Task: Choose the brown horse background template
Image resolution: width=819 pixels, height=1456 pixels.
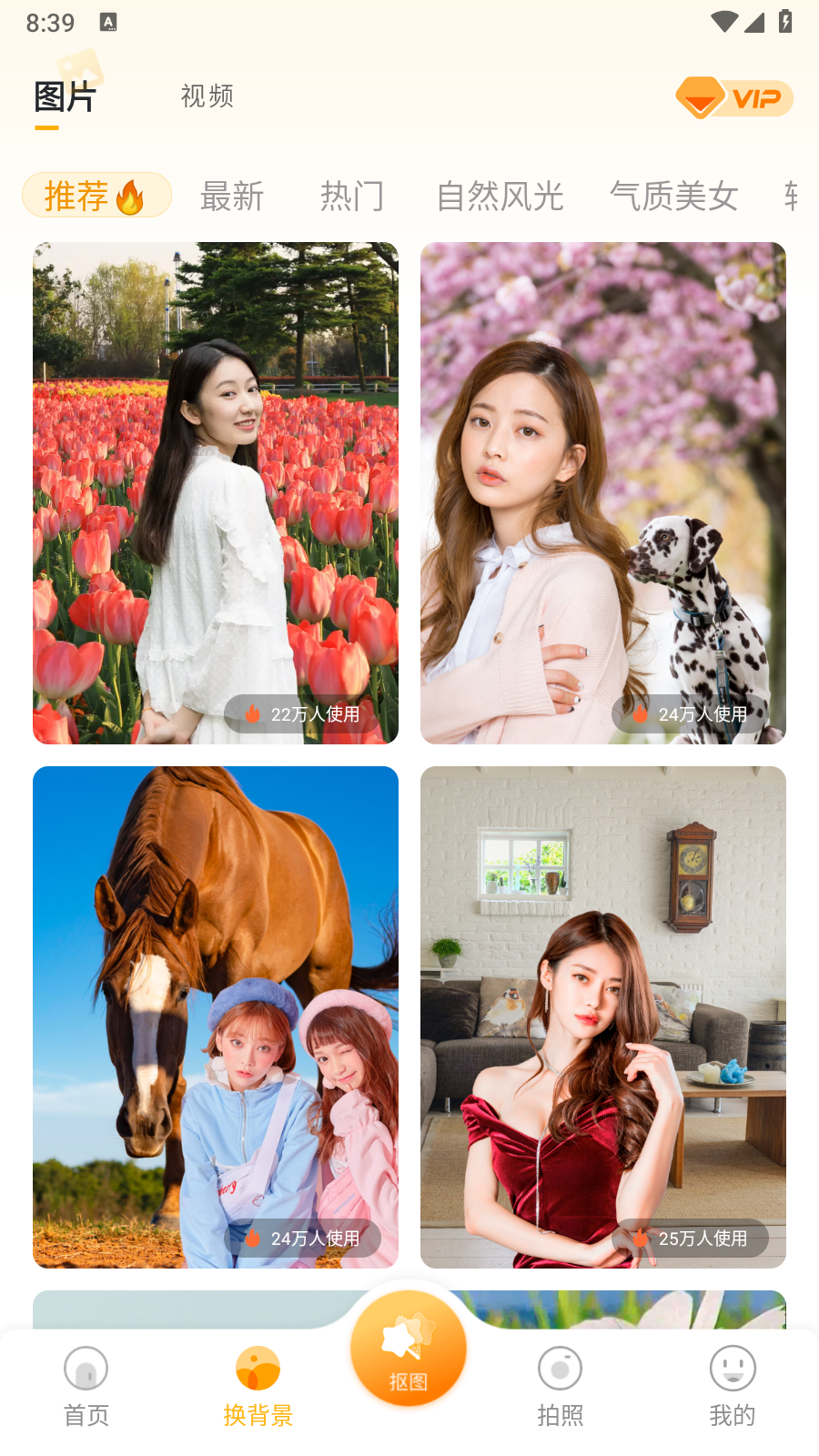Action: (216, 1016)
